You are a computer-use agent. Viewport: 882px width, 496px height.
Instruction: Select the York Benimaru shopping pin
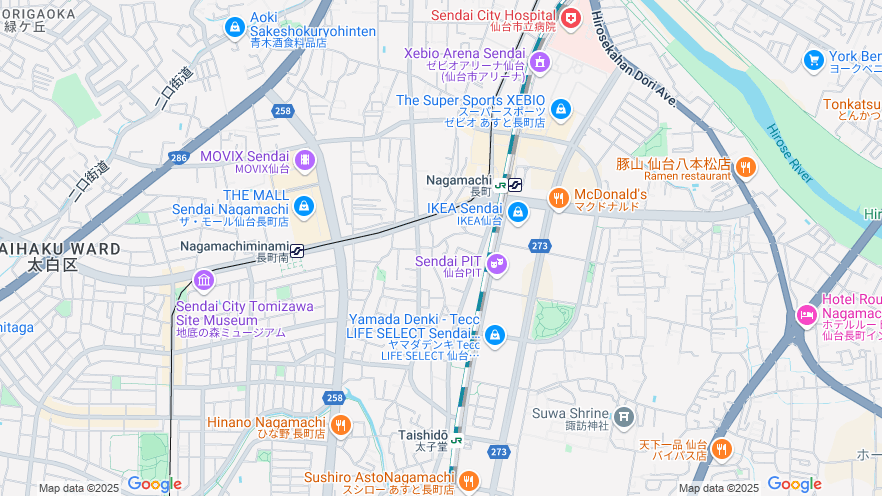pos(814,60)
